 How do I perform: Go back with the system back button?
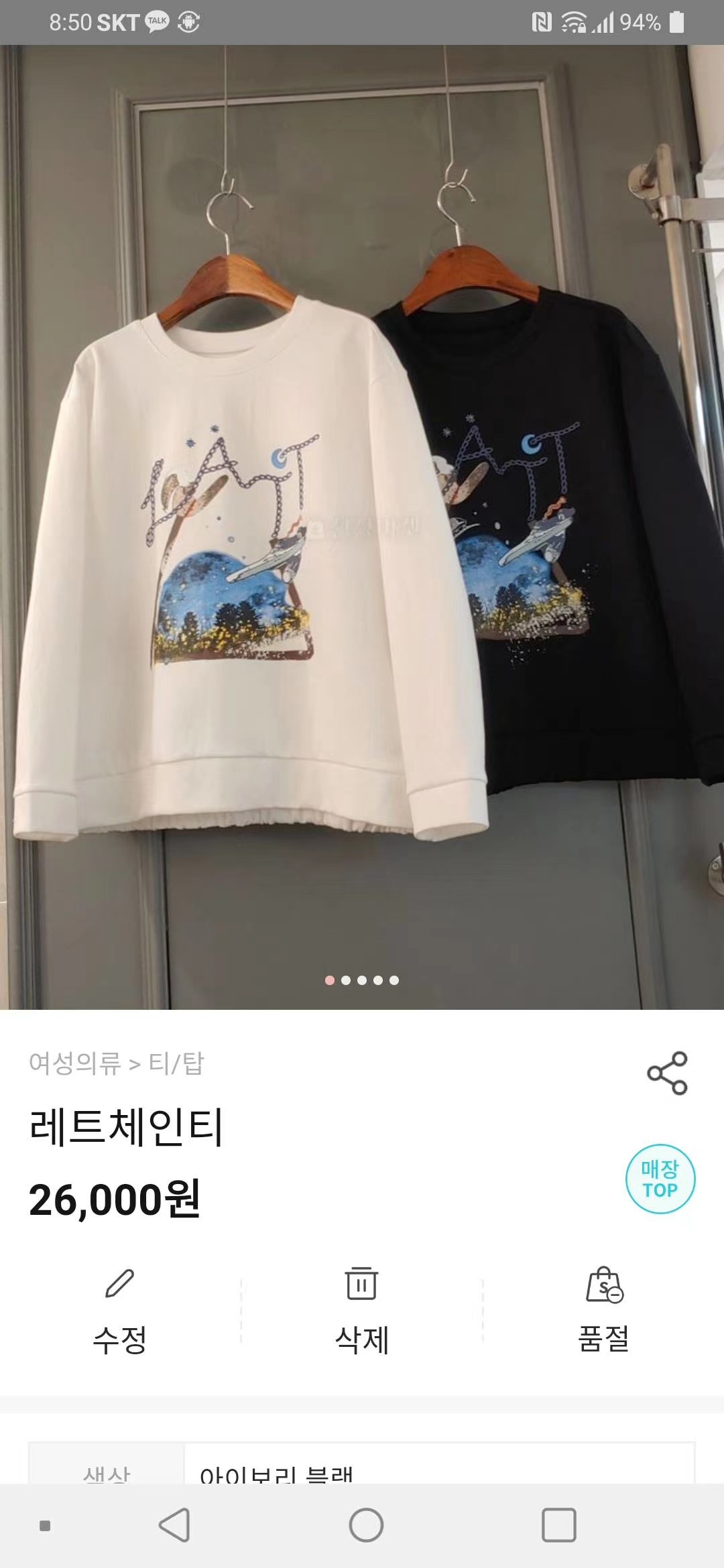[x=175, y=1525]
